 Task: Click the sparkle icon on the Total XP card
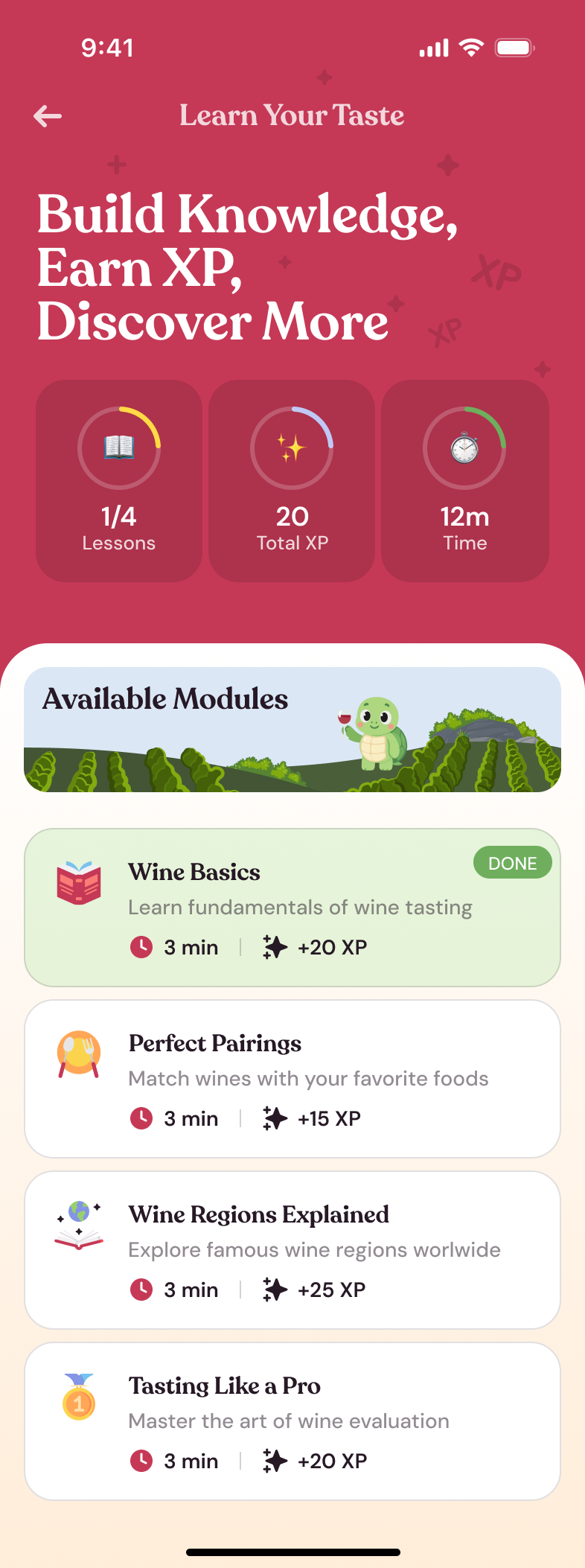coord(292,446)
